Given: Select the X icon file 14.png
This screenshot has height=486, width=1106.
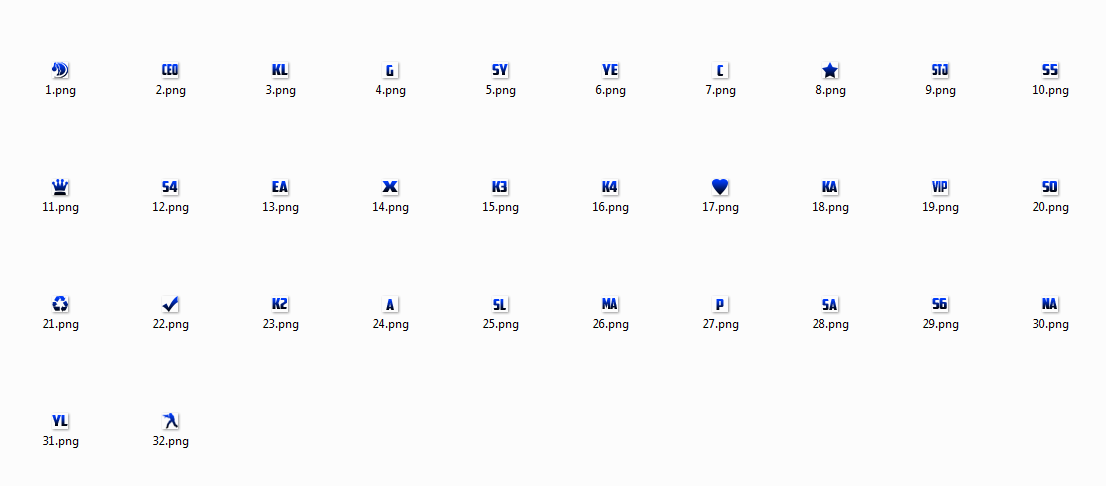Looking at the screenshot, I should point(390,188).
